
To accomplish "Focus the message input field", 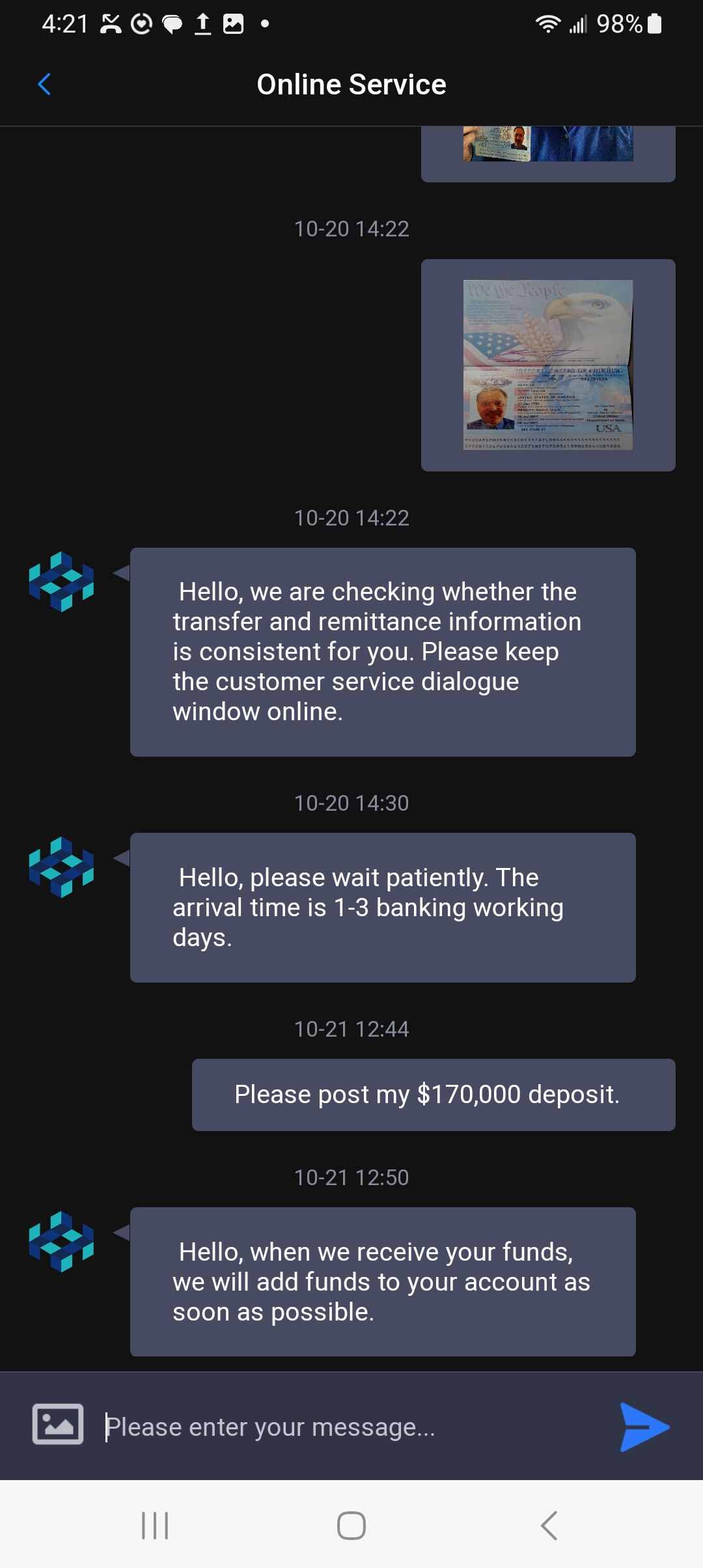I will point(351,1427).
